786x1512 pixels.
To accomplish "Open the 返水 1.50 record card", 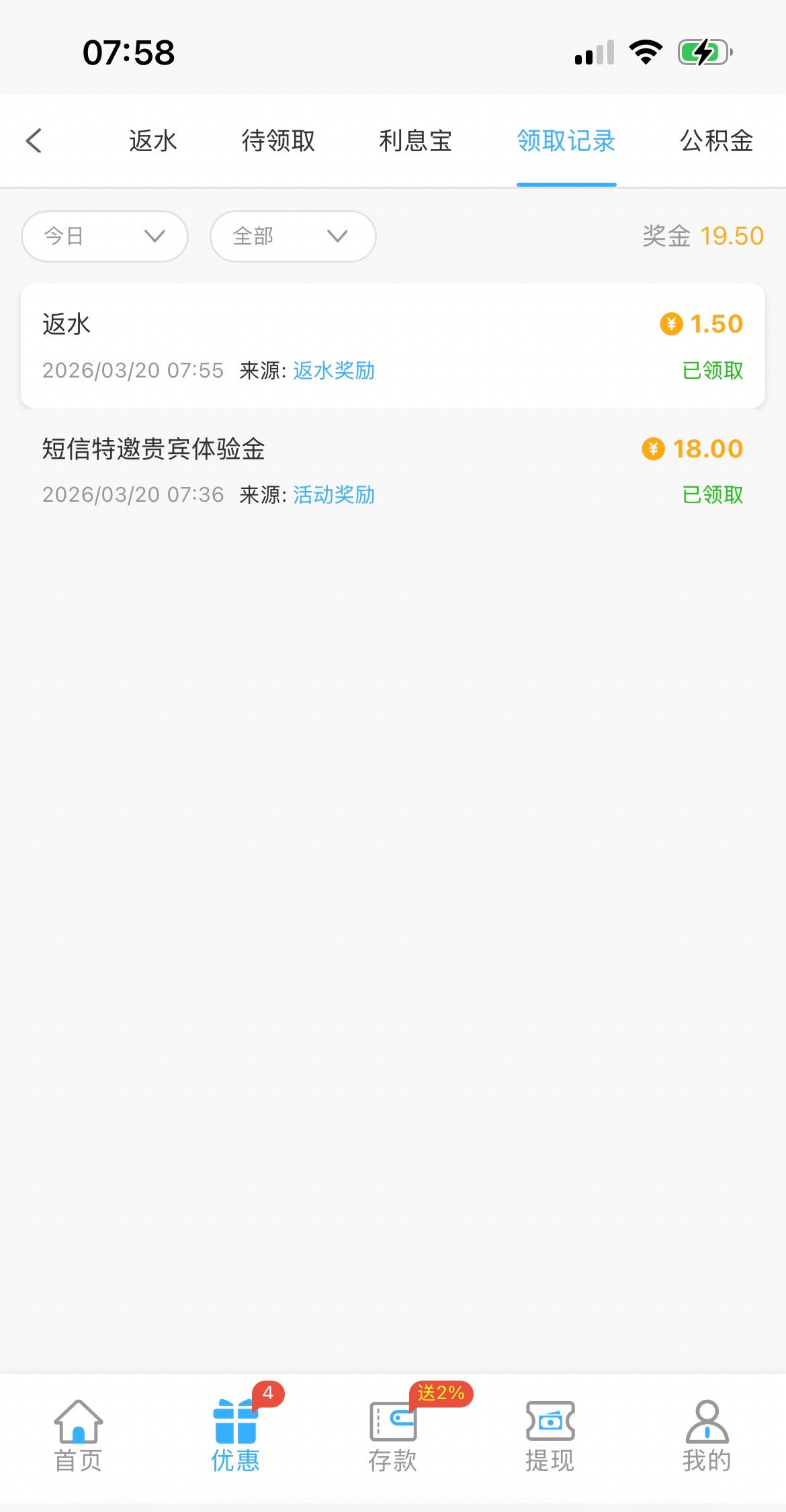I will click(392, 346).
